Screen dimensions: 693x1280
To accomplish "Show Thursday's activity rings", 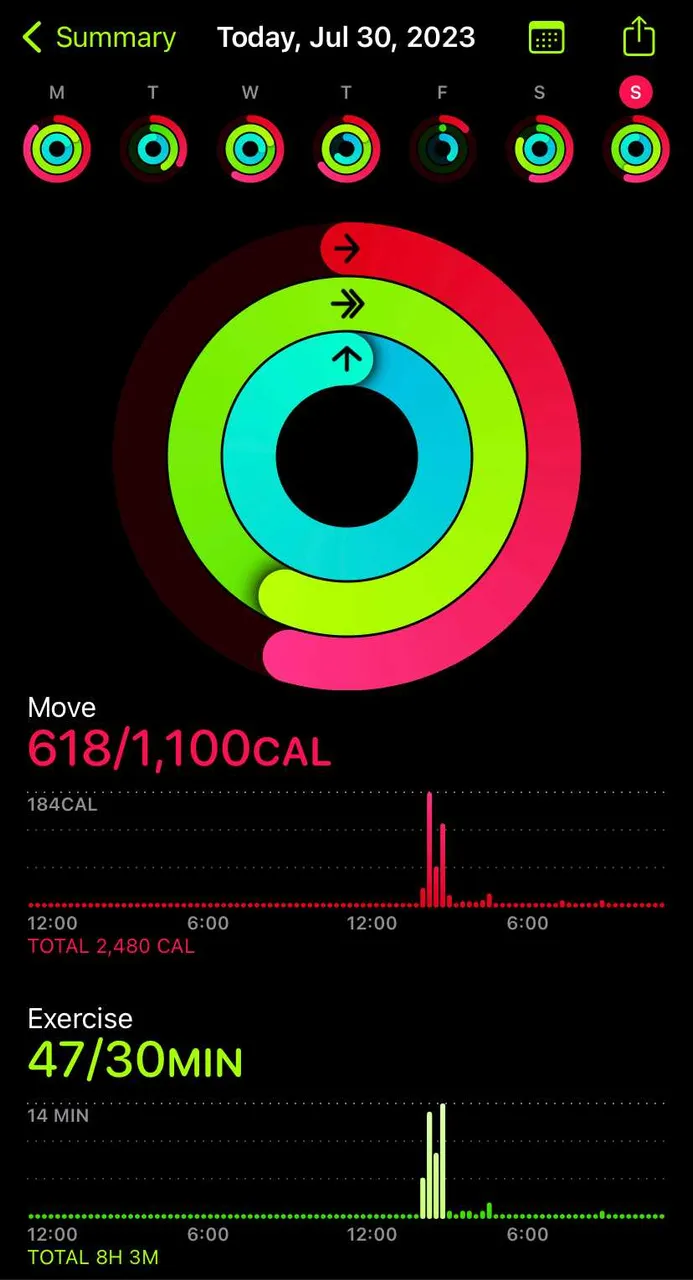I will [x=346, y=149].
